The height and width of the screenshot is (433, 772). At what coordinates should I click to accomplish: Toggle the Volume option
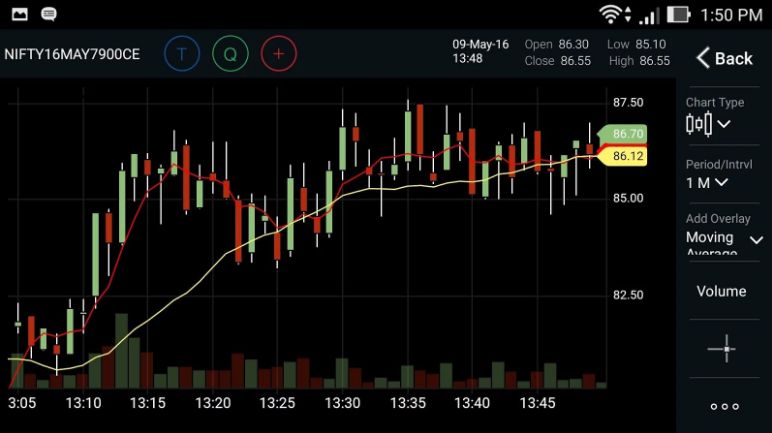721,291
